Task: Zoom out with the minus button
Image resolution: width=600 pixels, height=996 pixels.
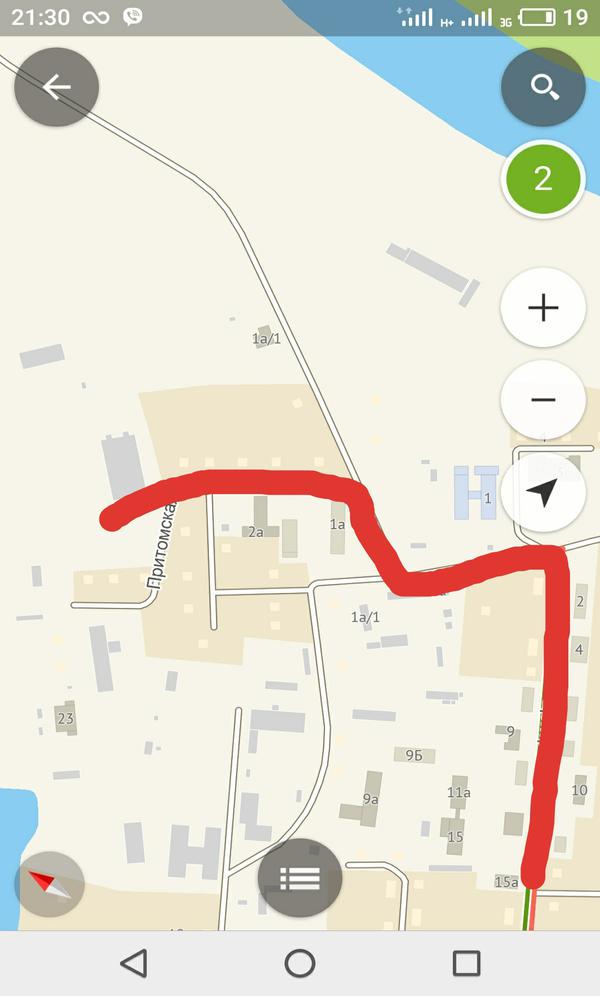Action: (543, 400)
